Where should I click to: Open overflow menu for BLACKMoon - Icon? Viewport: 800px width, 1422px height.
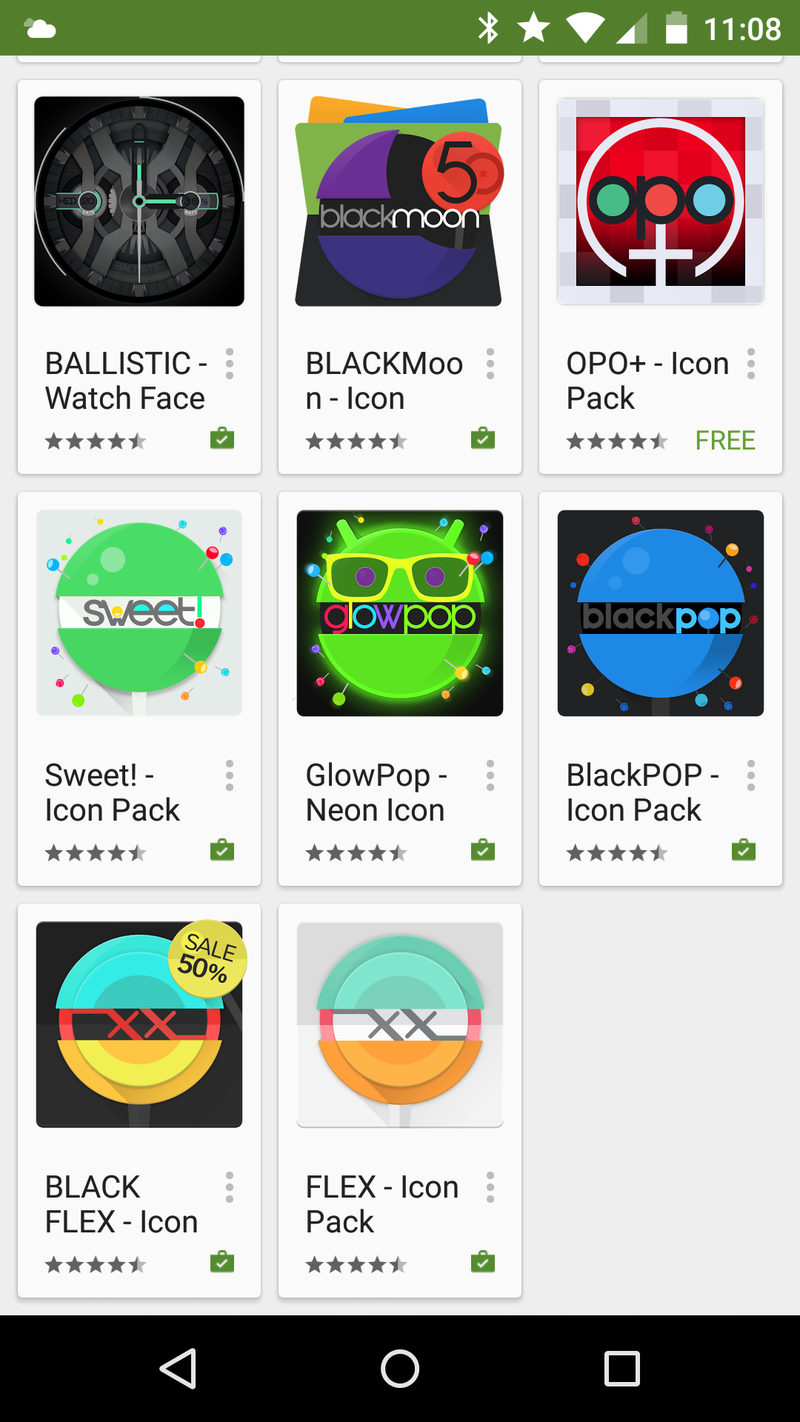[490, 364]
